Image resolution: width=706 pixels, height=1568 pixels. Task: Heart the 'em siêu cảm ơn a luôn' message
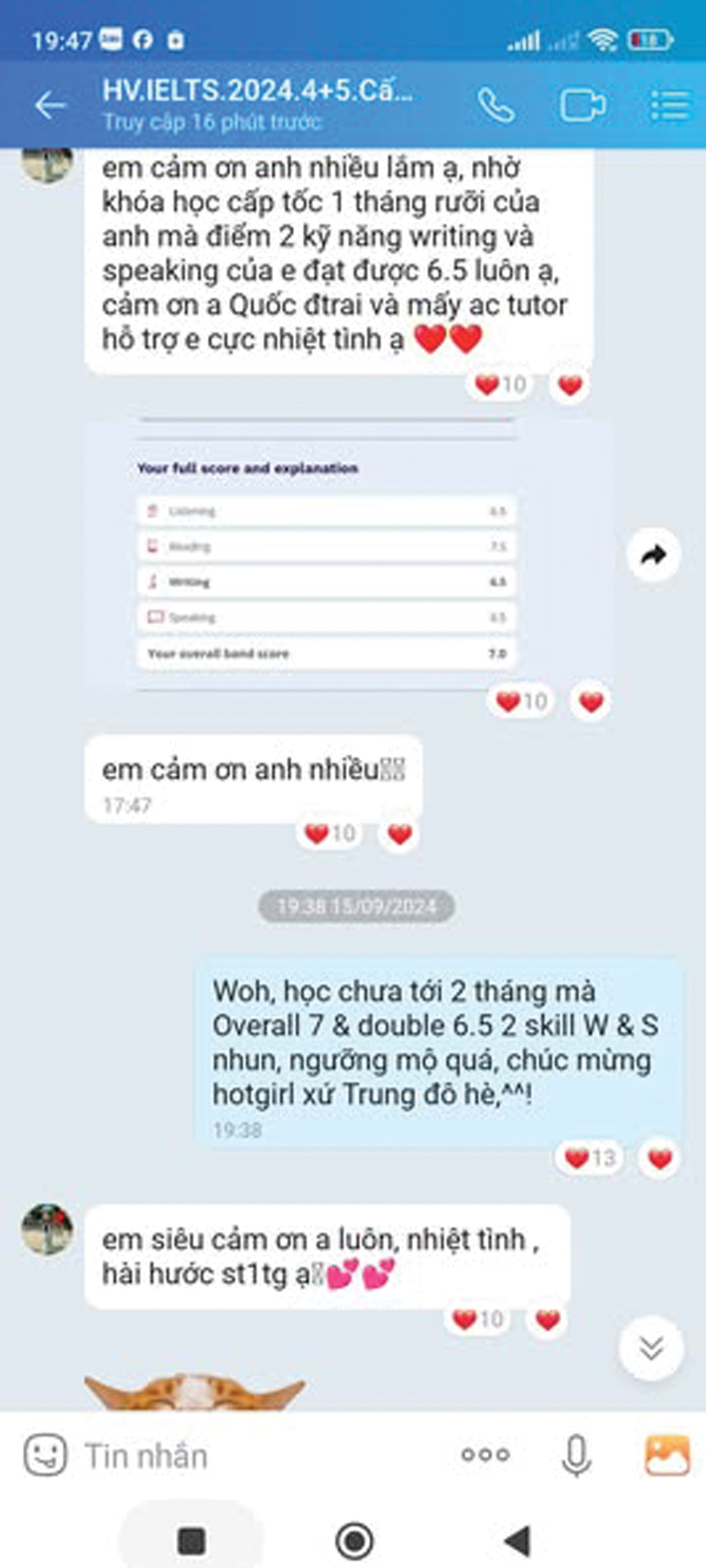(547, 1320)
